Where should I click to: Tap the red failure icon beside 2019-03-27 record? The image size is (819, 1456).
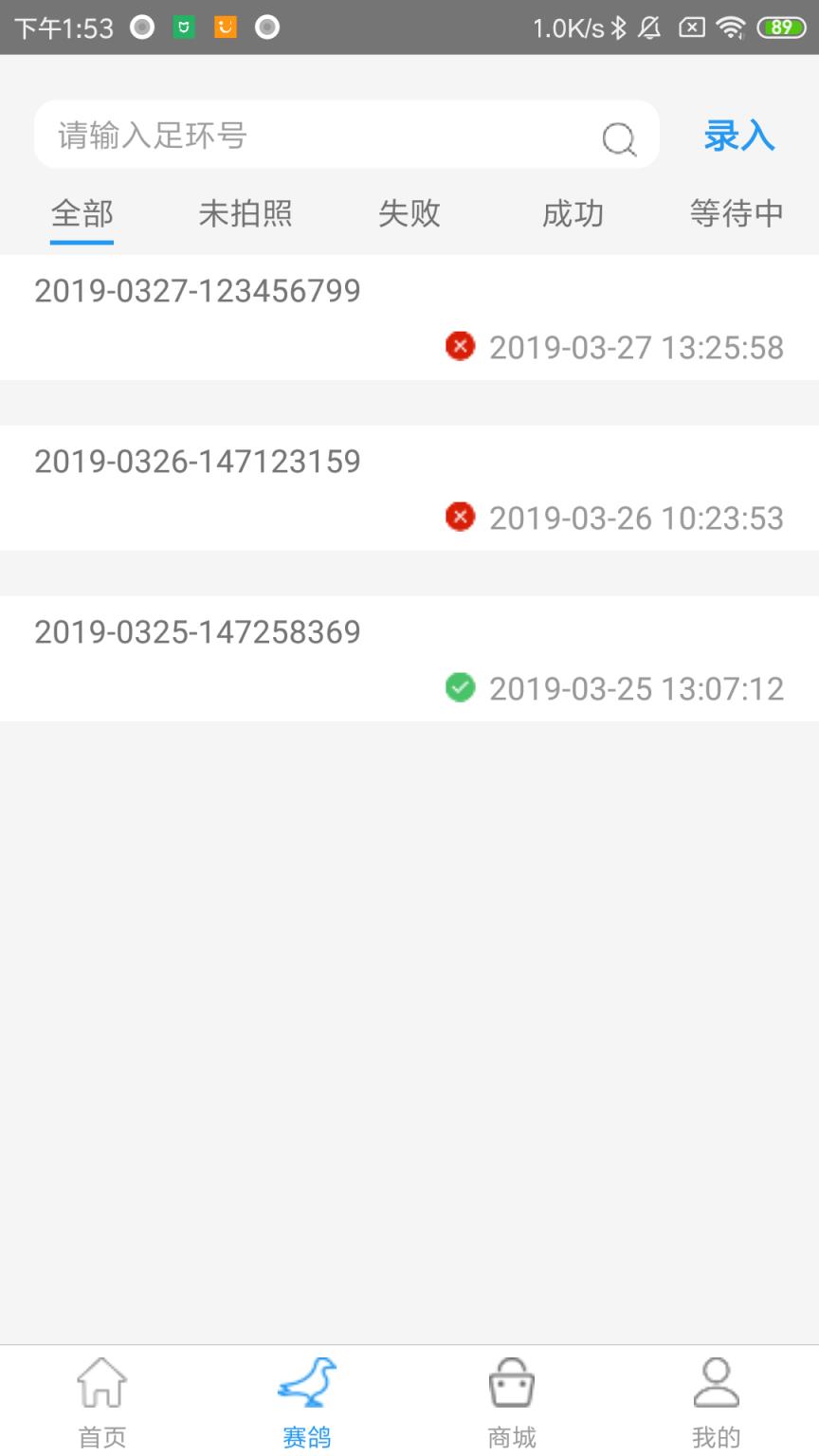tap(460, 347)
